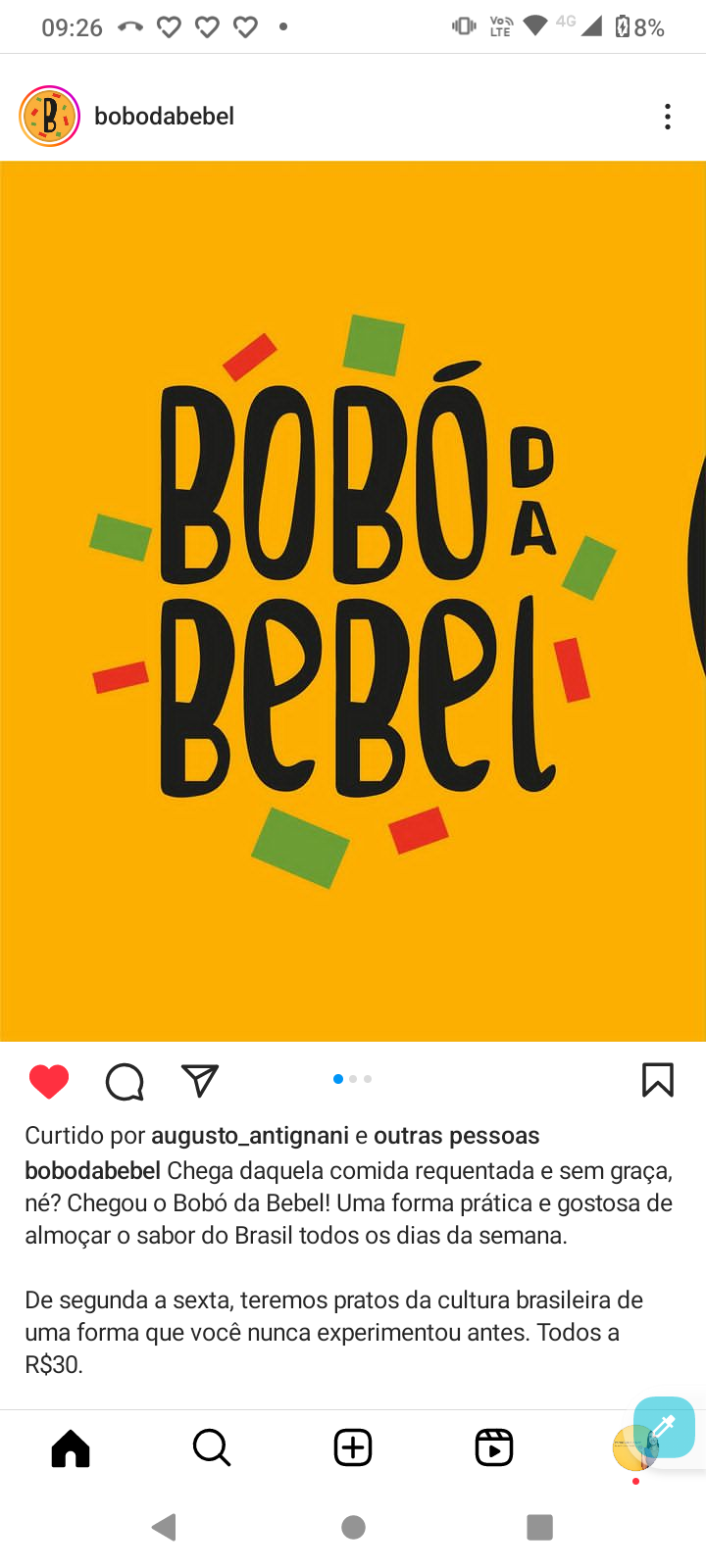Share the post via paper plane icon
The height and width of the screenshot is (1568, 706).
(x=200, y=1080)
